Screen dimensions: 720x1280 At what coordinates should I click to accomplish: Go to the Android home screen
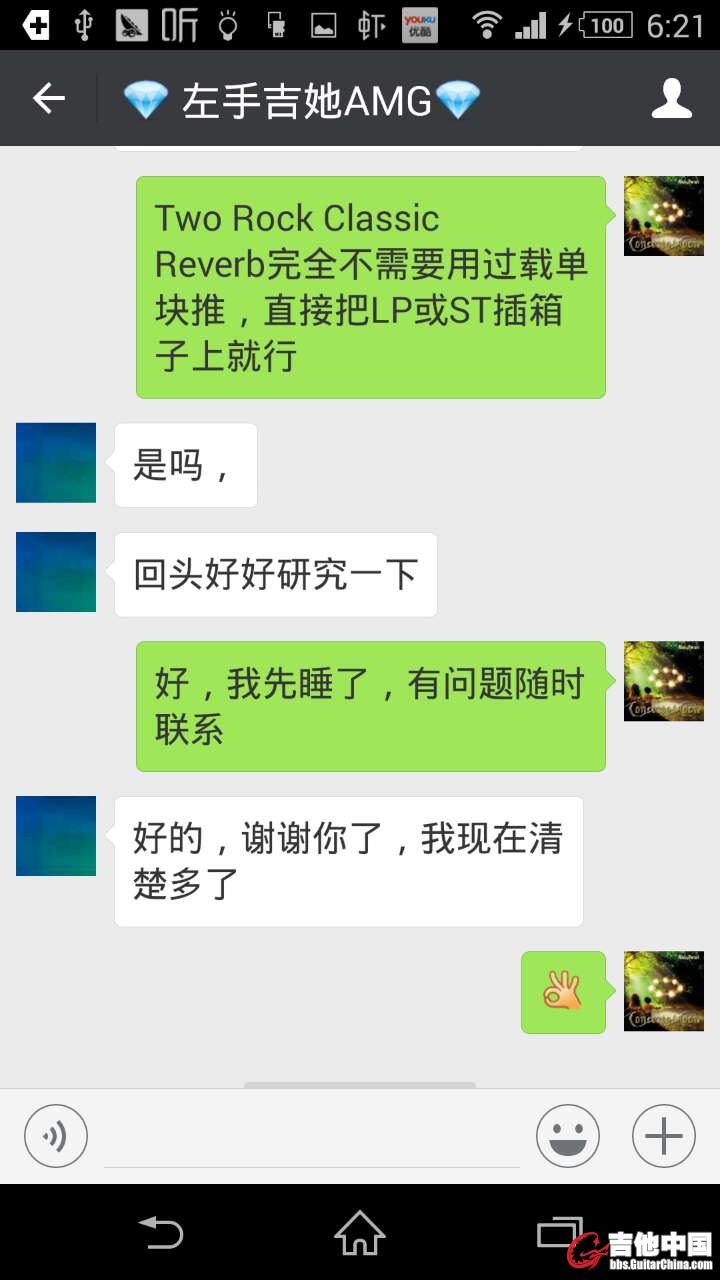click(x=360, y=1232)
